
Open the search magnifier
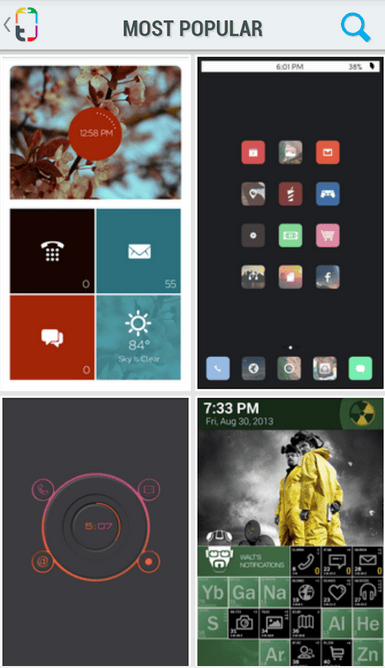(x=355, y=28)
